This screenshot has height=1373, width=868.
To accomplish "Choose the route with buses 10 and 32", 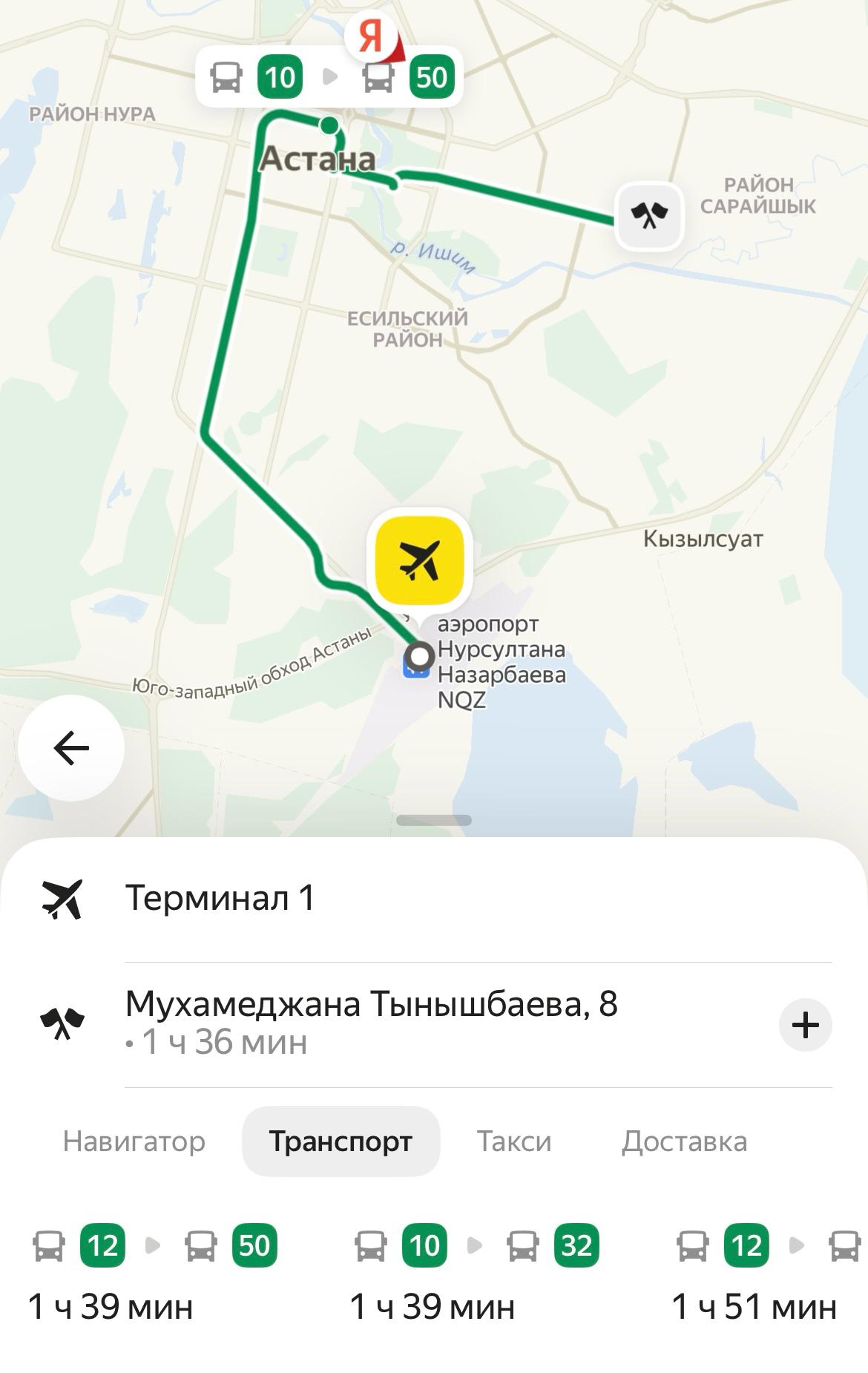I will (475, 1274).
